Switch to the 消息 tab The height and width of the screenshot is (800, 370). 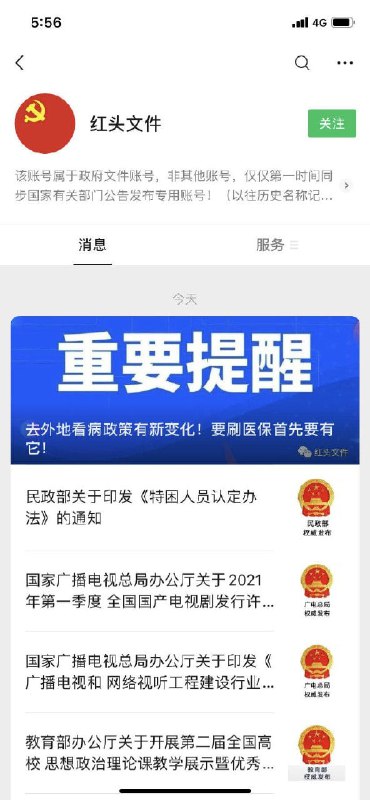click(92, 245)
